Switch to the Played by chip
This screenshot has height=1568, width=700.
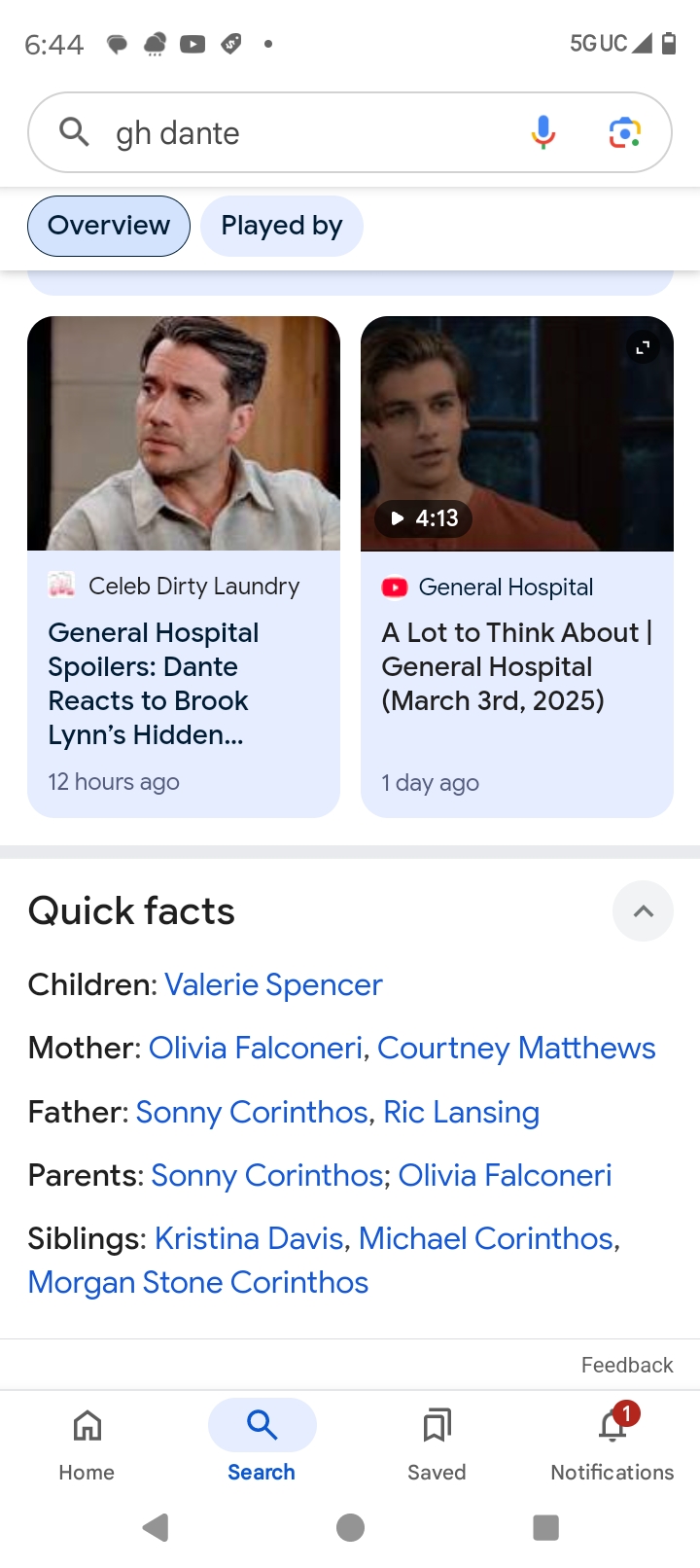[281, 226]
